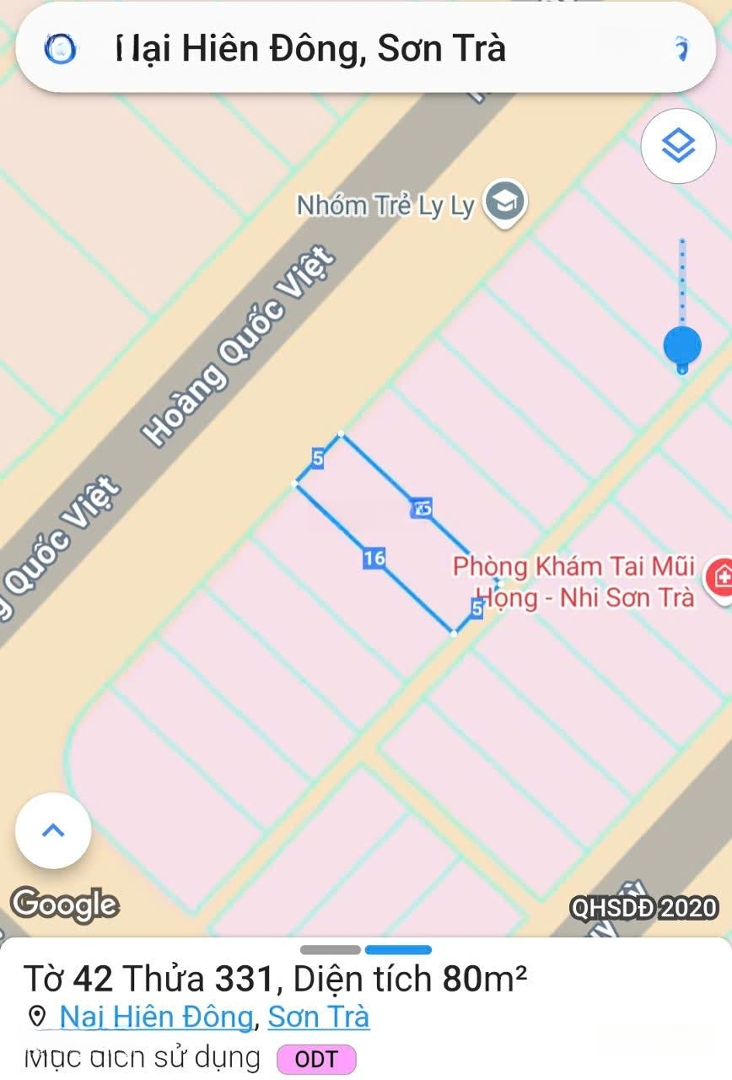Click the circular icon at search bar left

click(62, 47)
